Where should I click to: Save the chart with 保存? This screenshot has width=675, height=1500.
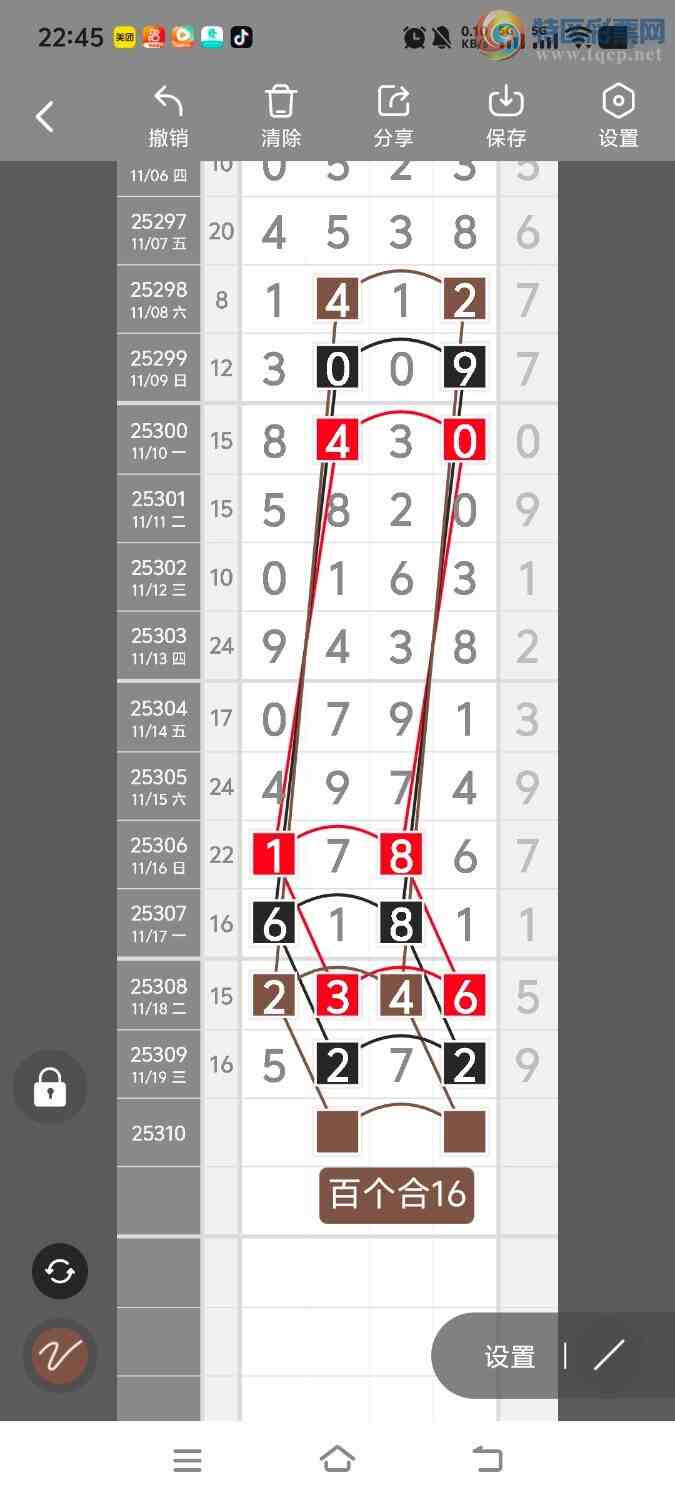(x=506, y=117)
